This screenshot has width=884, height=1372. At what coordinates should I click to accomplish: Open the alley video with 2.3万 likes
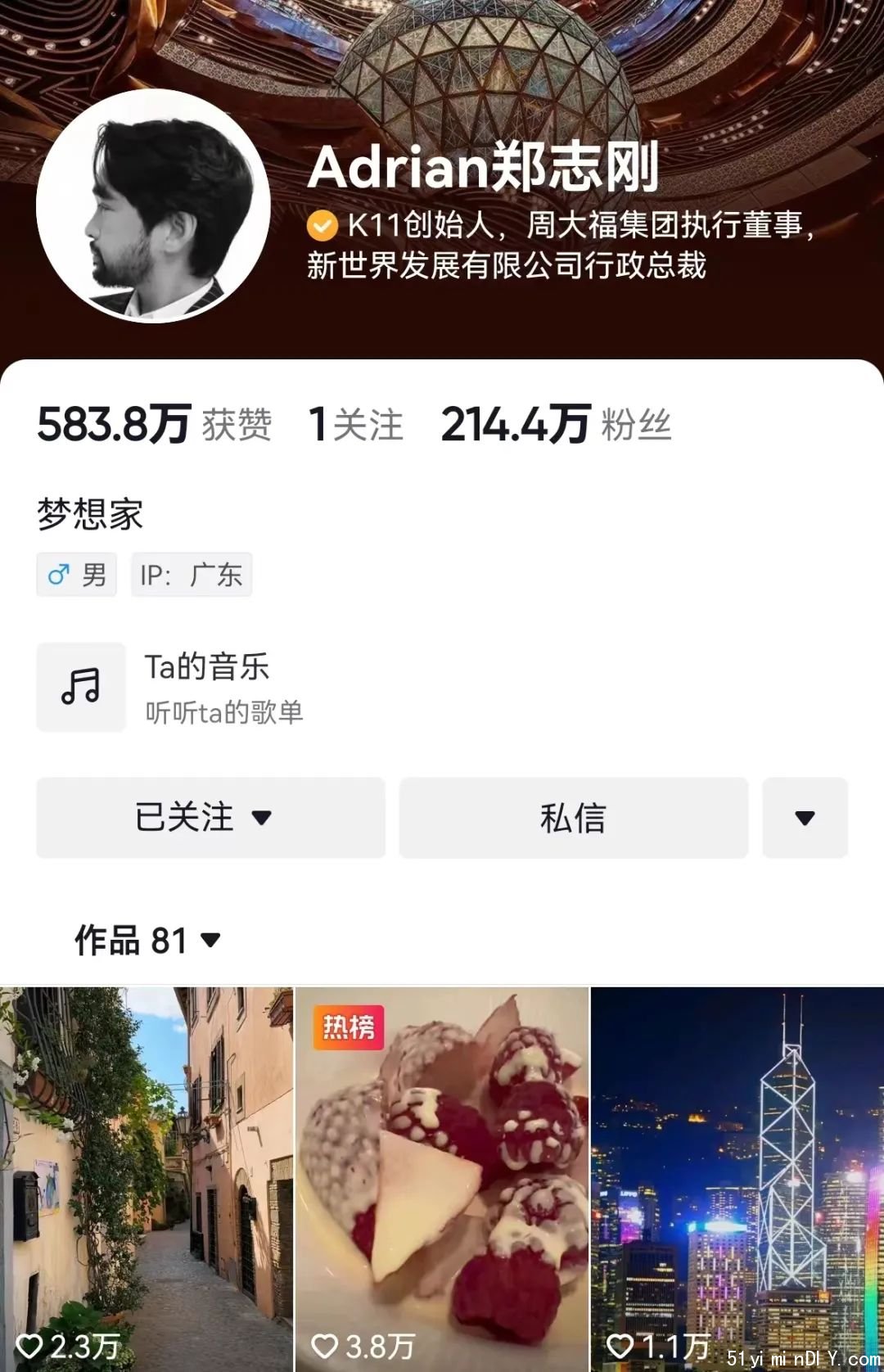[x=147, y=1179]
